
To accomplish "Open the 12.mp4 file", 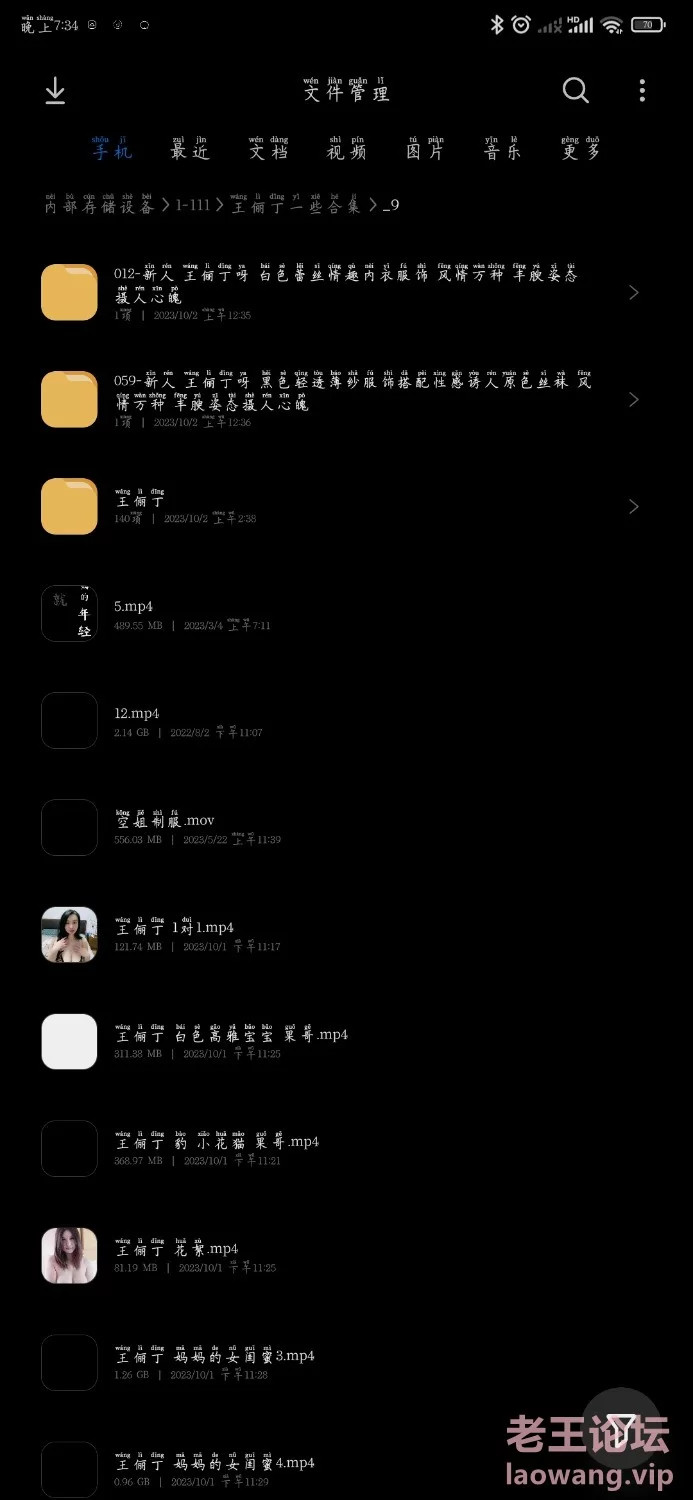I will pos(300,720).
